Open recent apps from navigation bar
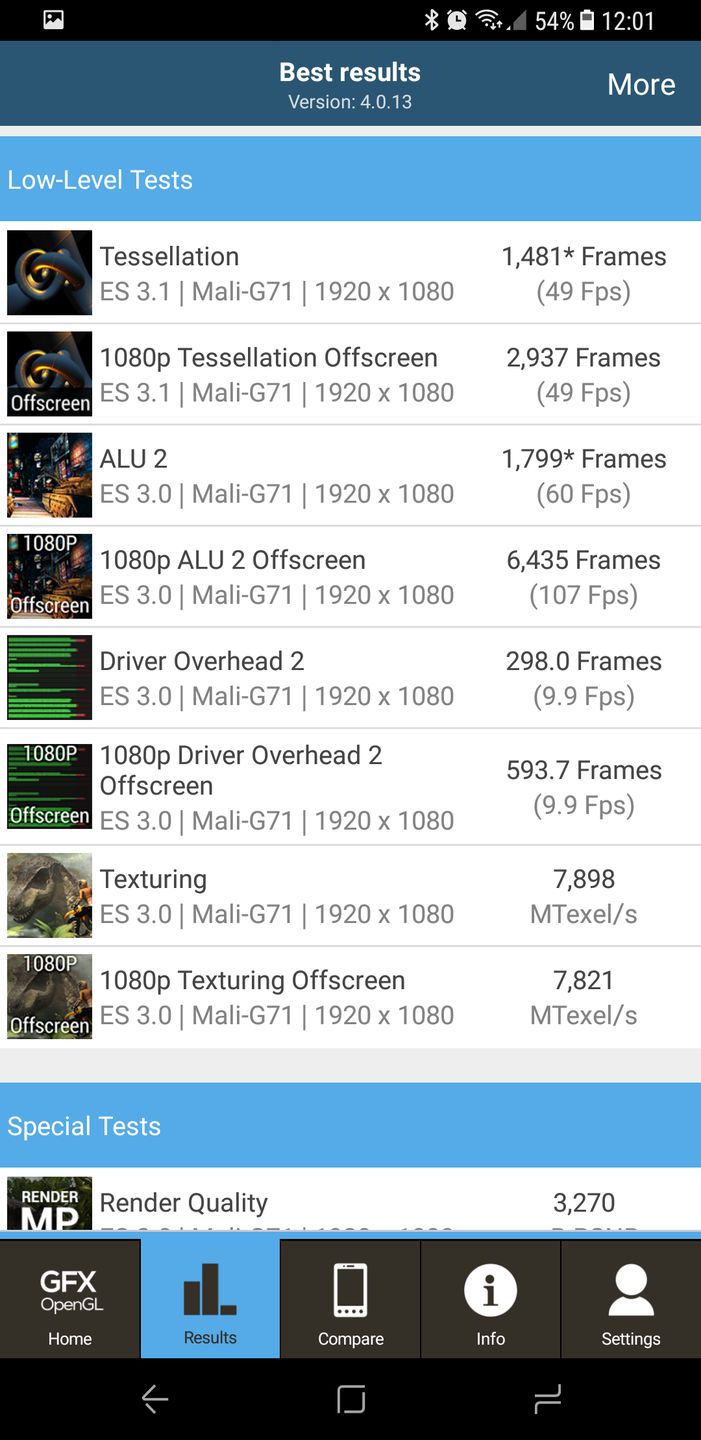 547,1399
